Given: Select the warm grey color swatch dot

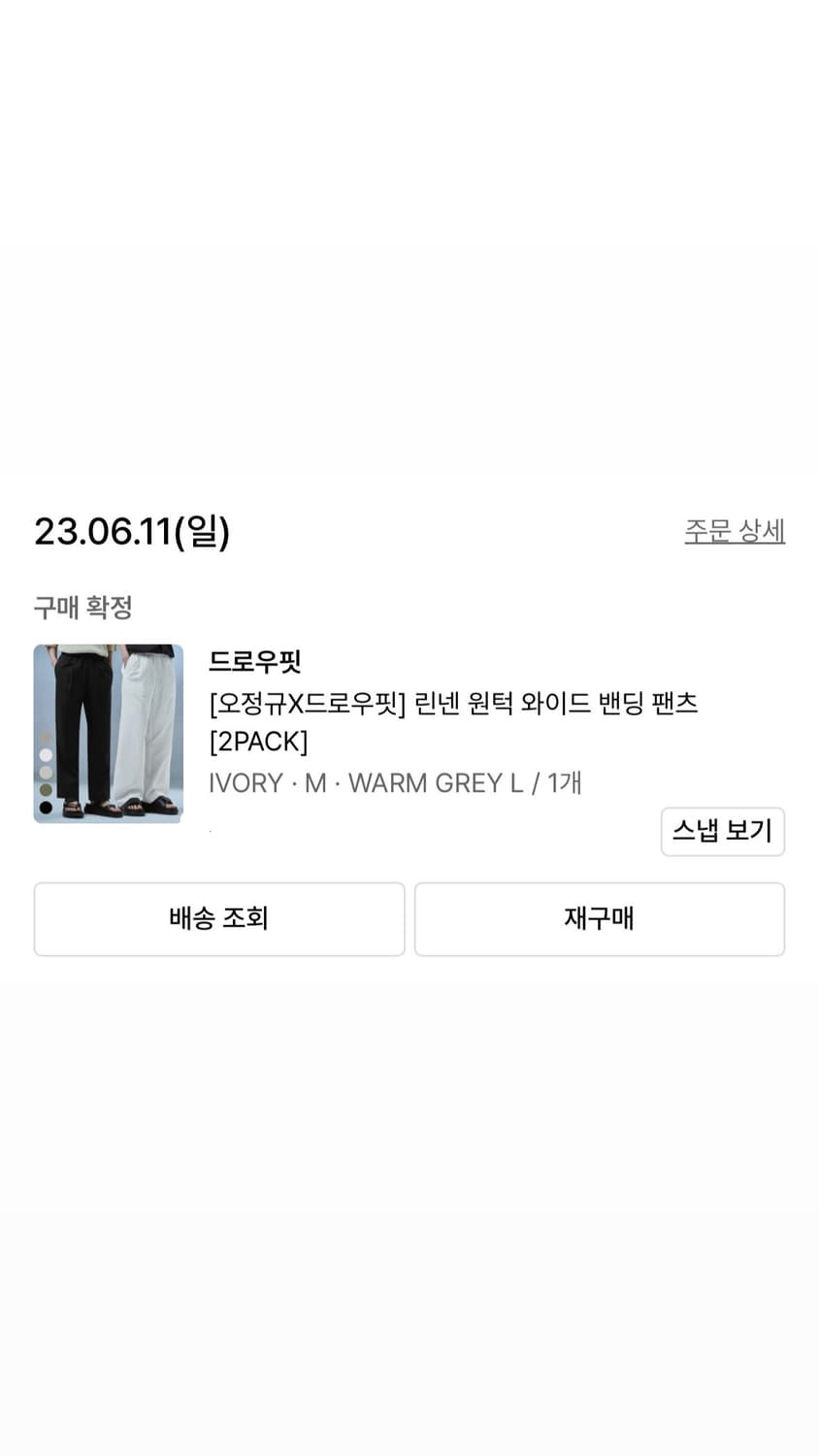Looking at the screenshot, I should coord(46,736).
